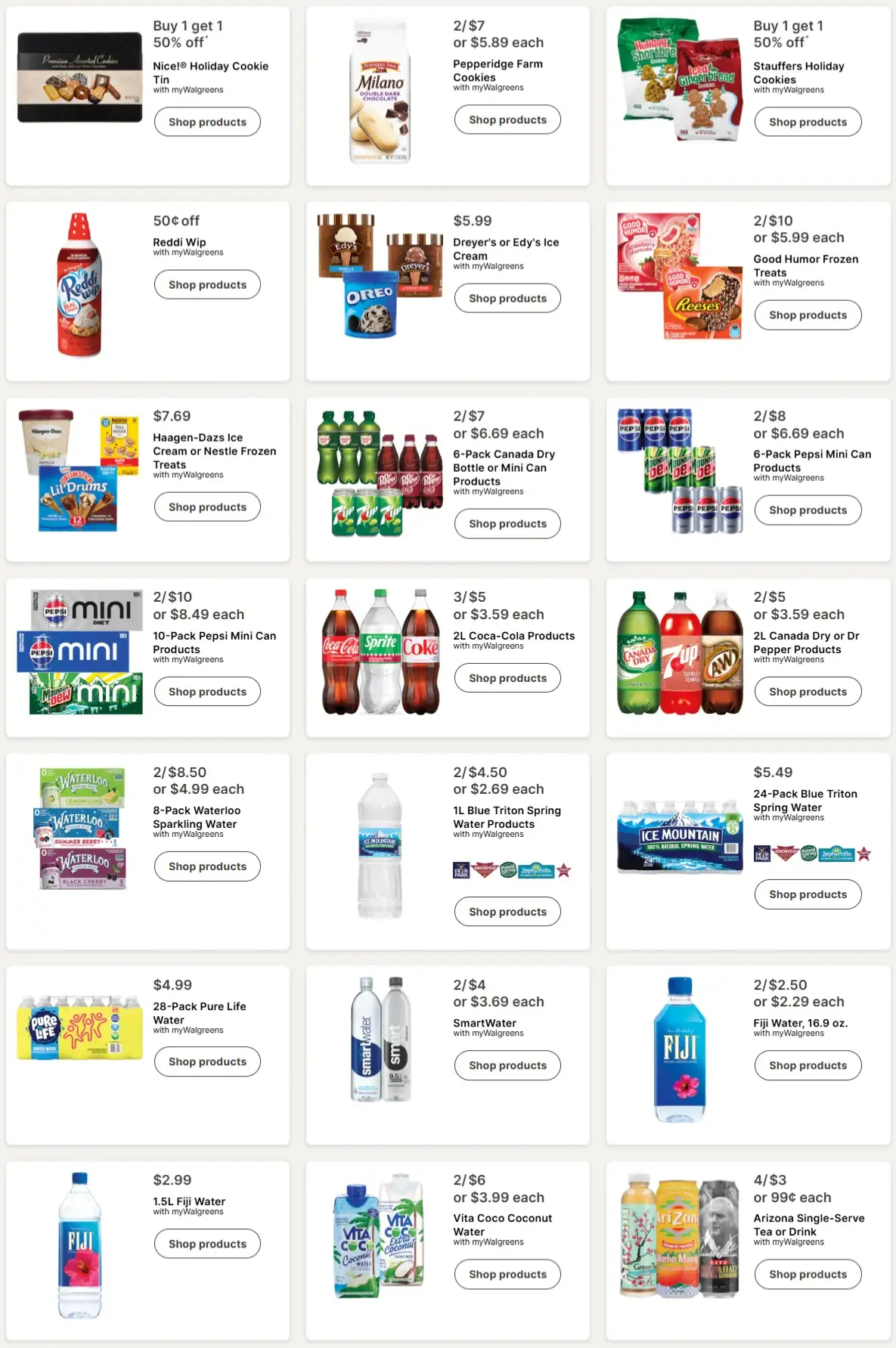The height and width of the screenshot is (1348, 896).
Task: Shop 6-Pack Pepsi Mini Can products
Action: pos(808,510)
